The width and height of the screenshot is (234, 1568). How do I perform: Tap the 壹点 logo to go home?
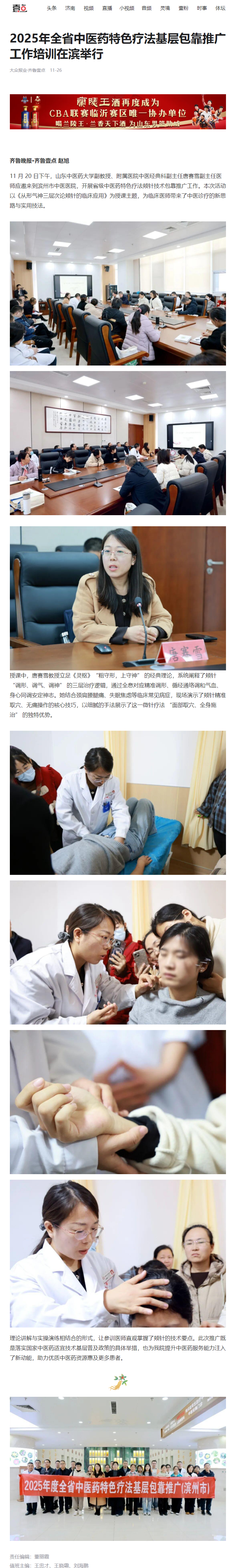pyautogui.click(x=19, y=9)
